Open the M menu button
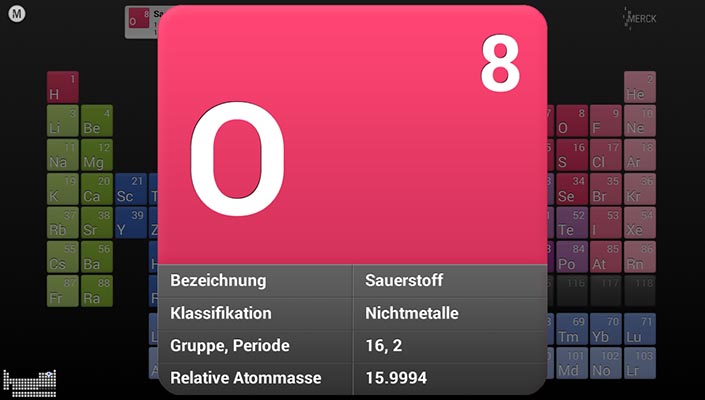 click(x=17, y=15)
